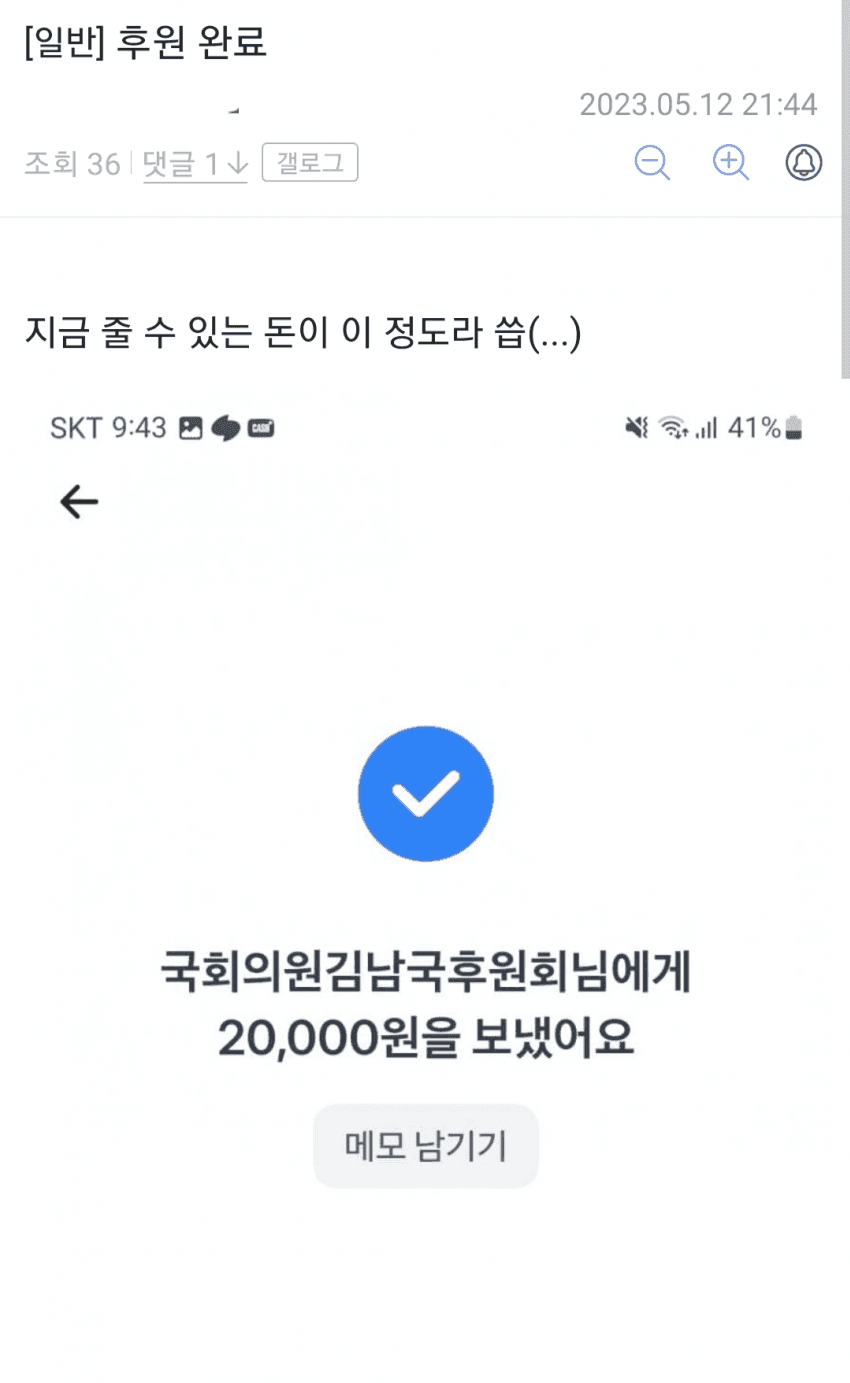850x1383 pixels.
Task: Open the author's 갤로그 button
Action: [310, 163]
